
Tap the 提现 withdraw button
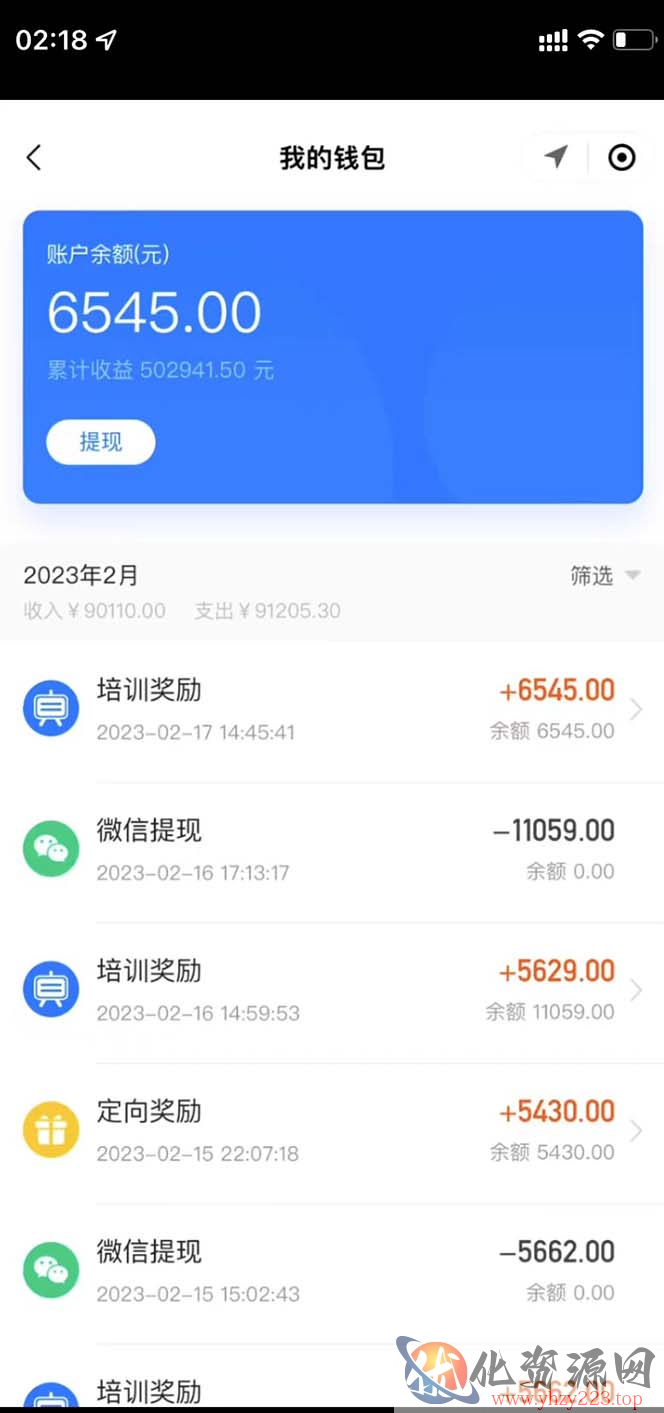[101, 442]
